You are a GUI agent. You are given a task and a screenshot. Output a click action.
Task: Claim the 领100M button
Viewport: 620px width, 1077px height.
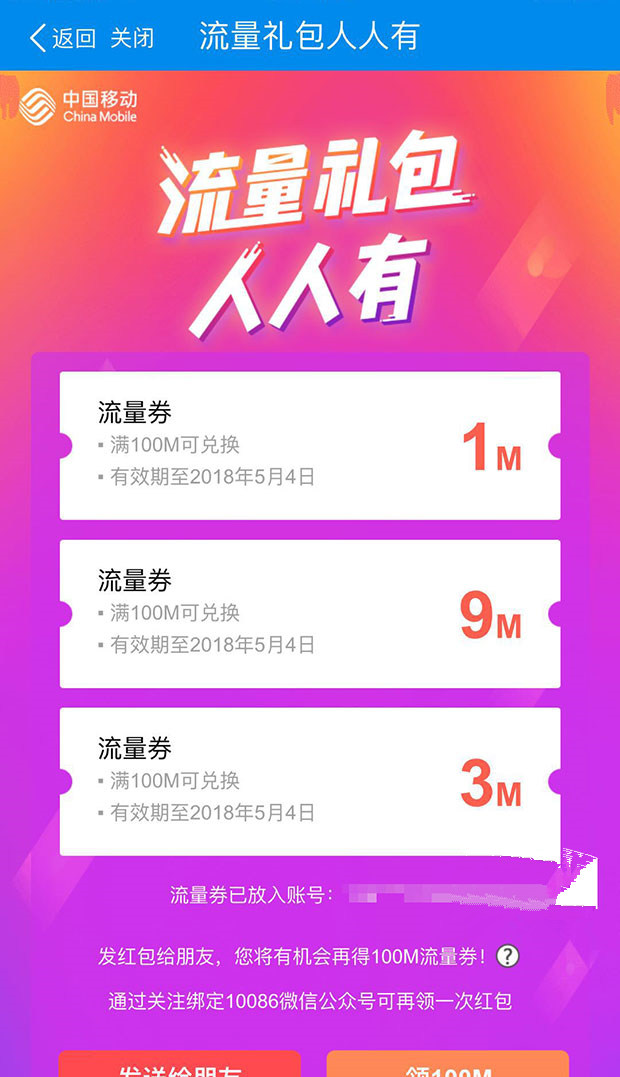click(448, 1066)
